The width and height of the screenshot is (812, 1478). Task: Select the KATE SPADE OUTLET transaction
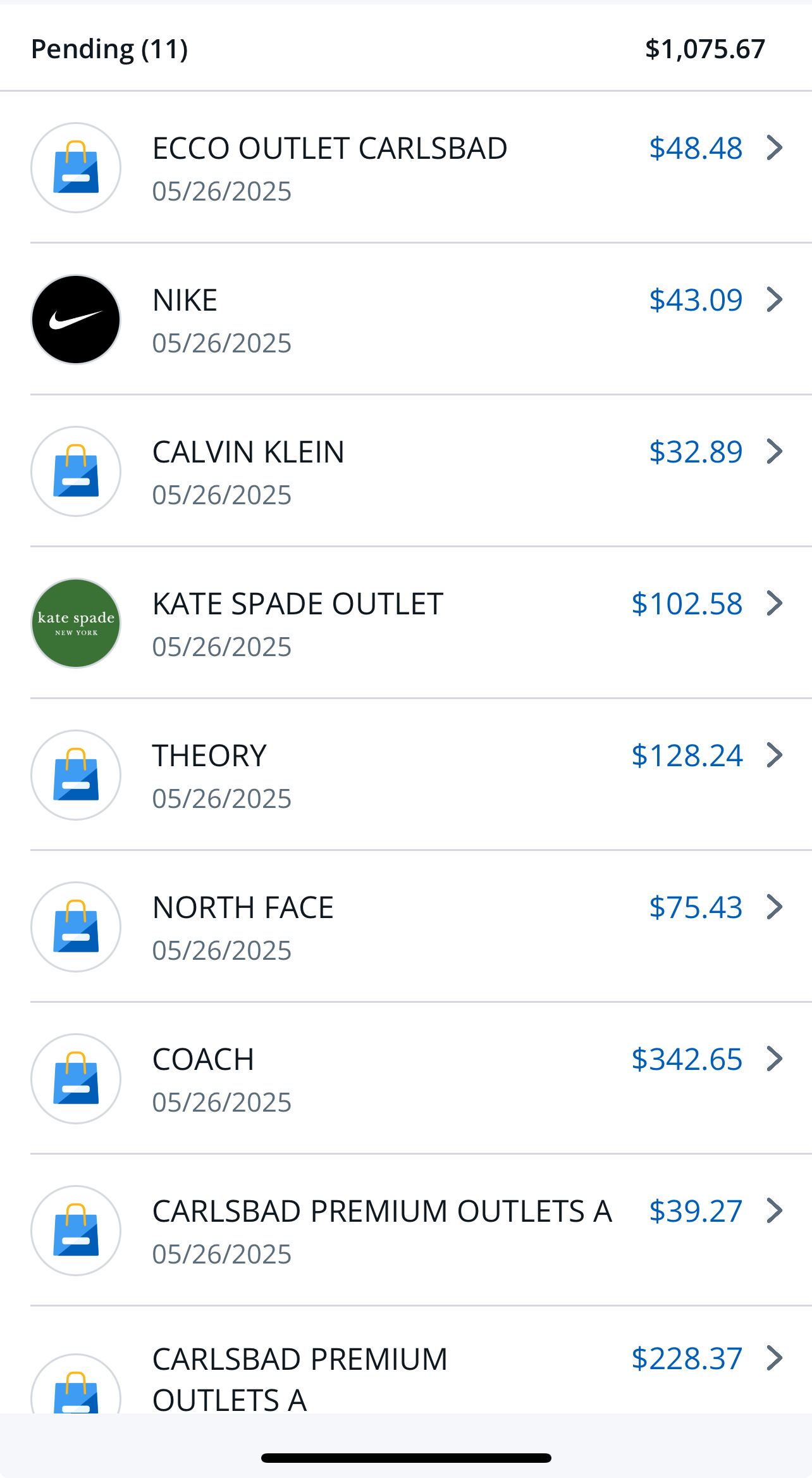[406, 623]
